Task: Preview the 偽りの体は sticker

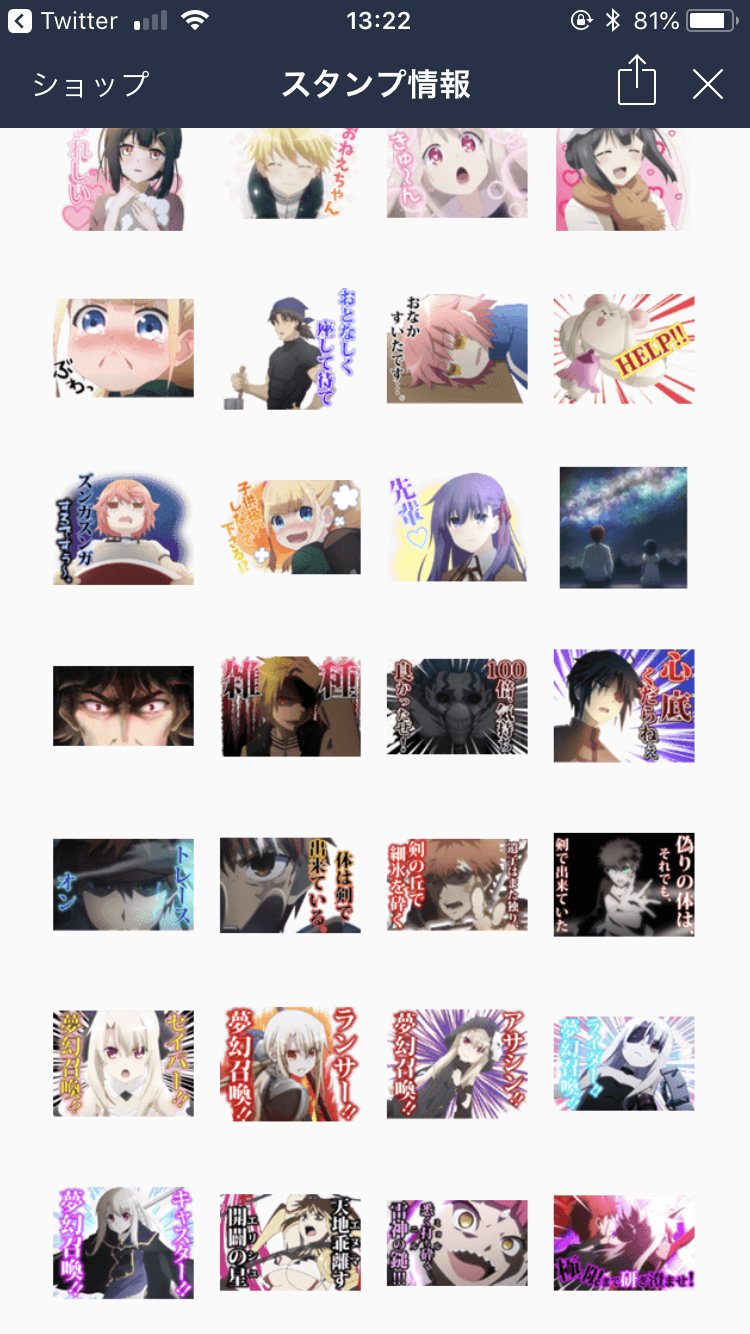Action: click(624, 885)
